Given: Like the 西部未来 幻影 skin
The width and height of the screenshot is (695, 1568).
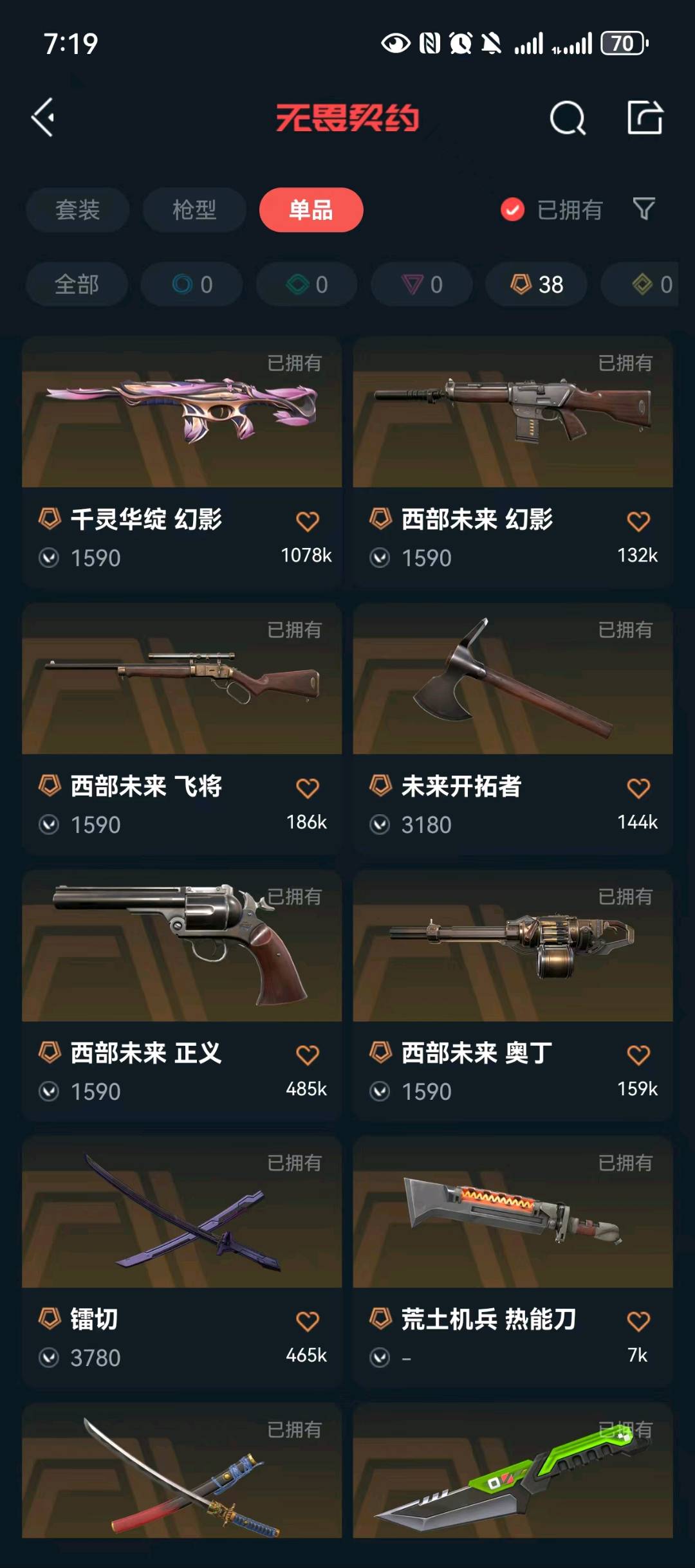Looking at the screenshot, I should click(x=638, y=521).
